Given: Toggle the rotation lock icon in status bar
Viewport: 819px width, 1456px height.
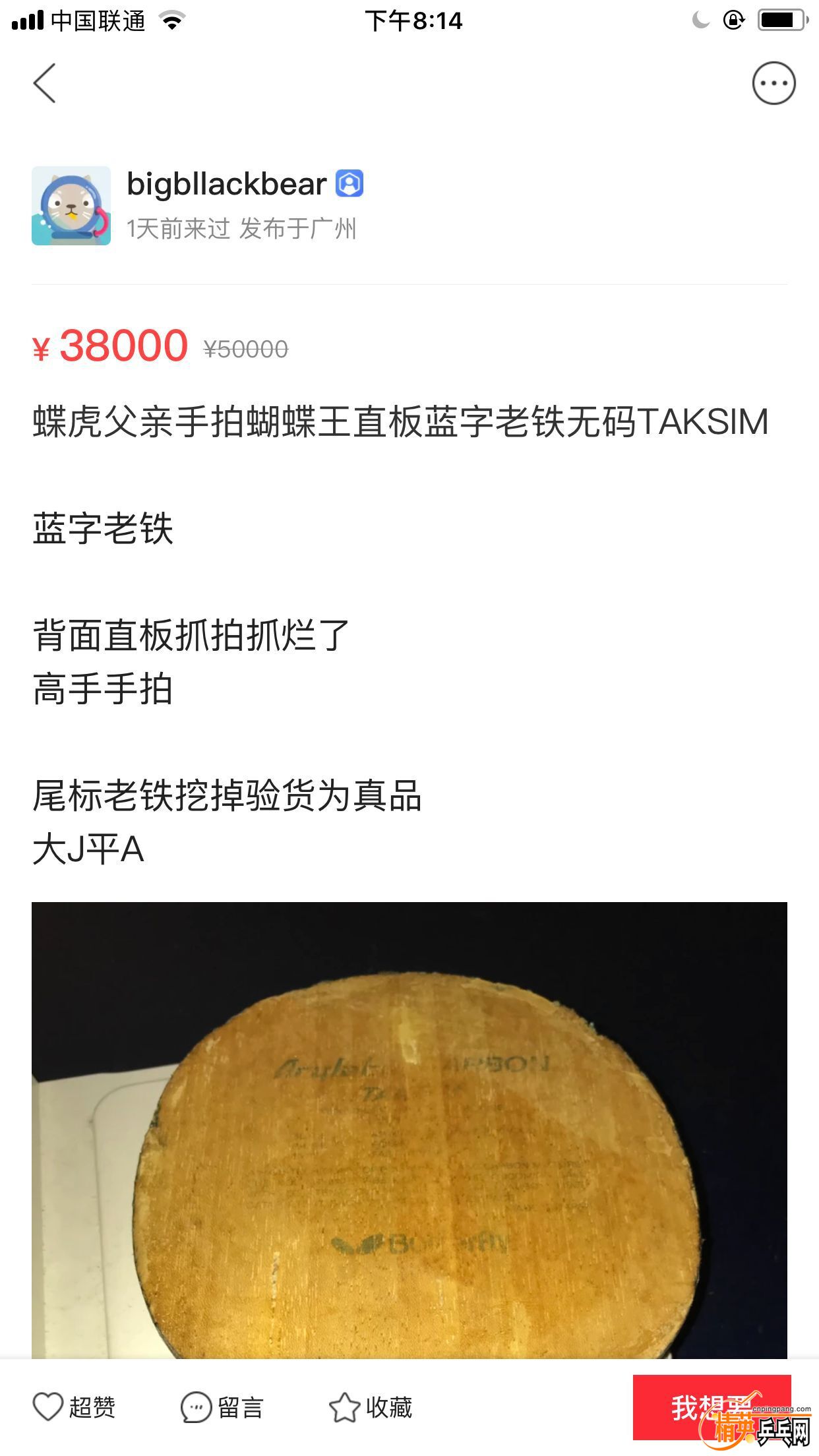Looking at the screenshot, I should click(733, 20).
